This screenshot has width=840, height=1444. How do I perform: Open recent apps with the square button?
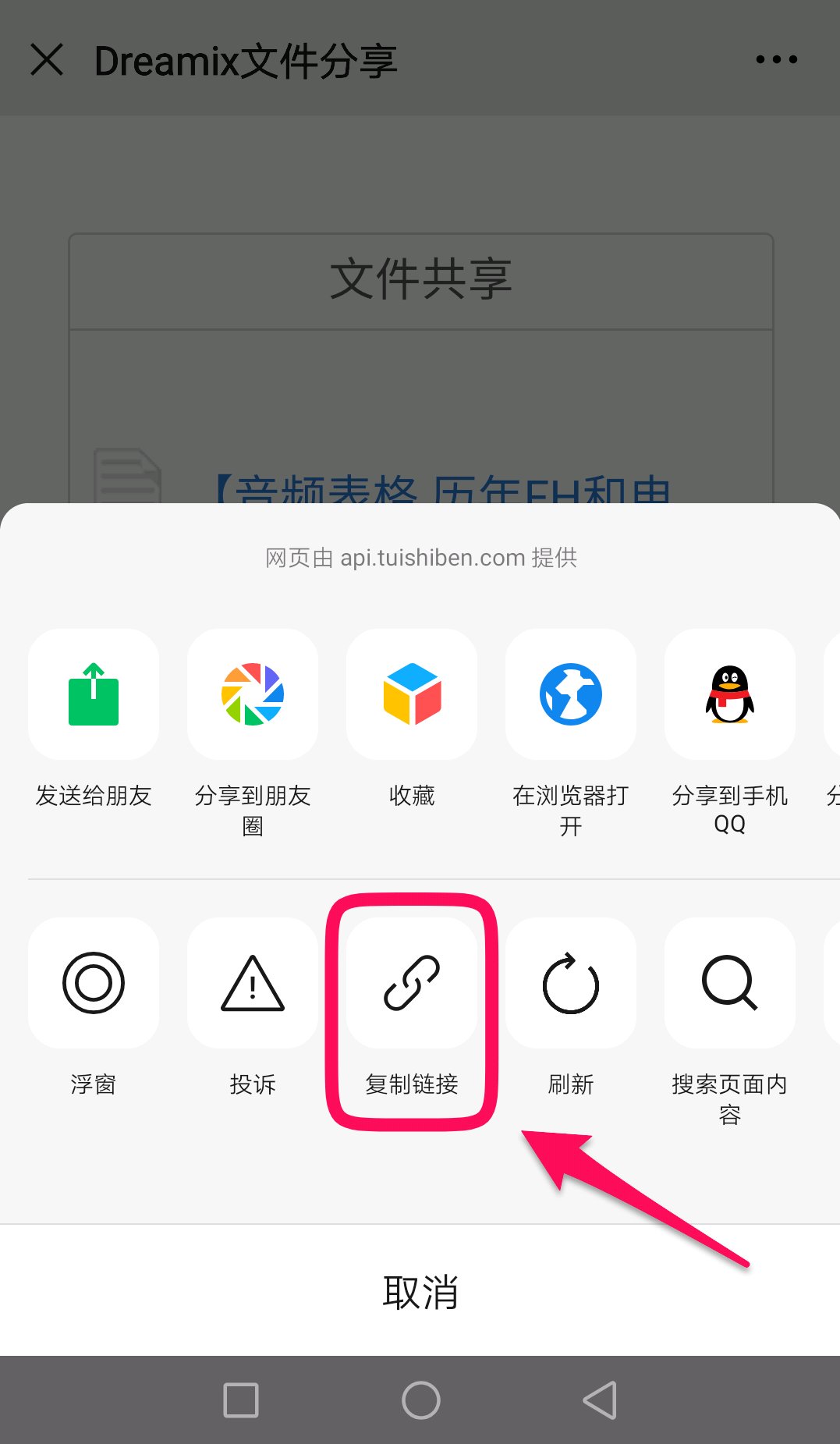point(241,1400)
